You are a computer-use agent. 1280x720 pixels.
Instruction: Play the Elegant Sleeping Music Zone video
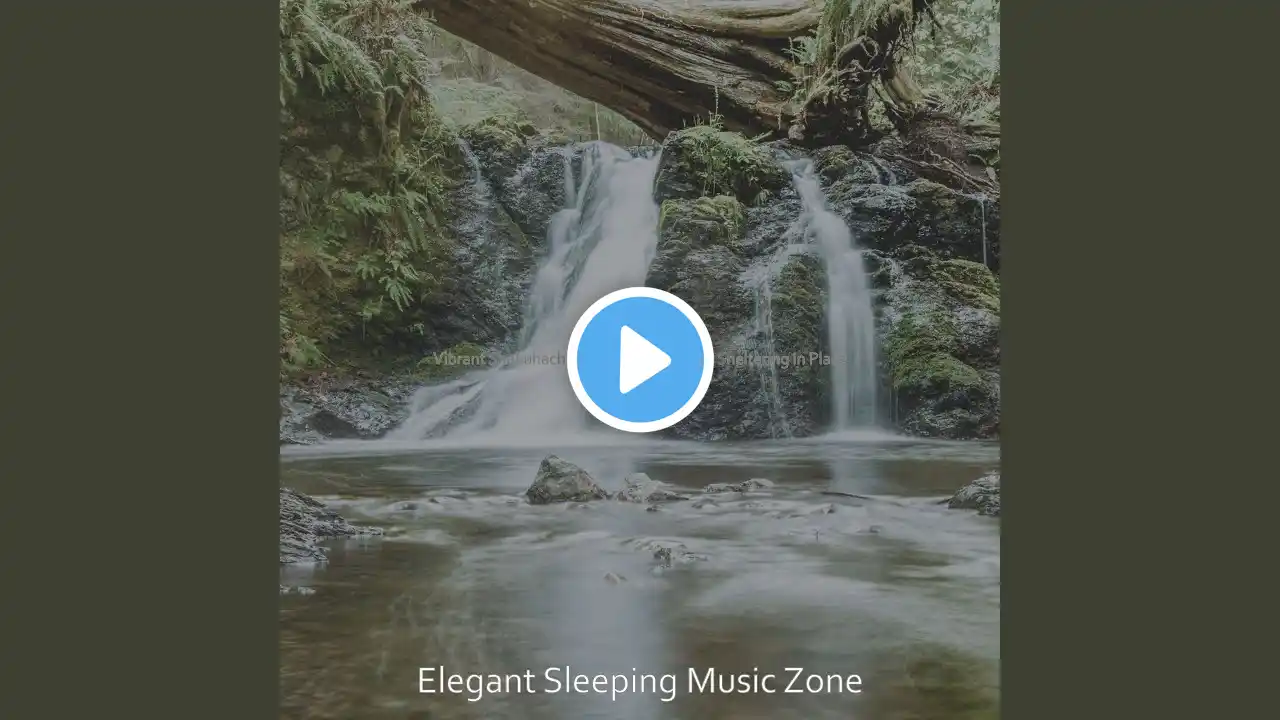pyautogui.click(x=640, y=360)
